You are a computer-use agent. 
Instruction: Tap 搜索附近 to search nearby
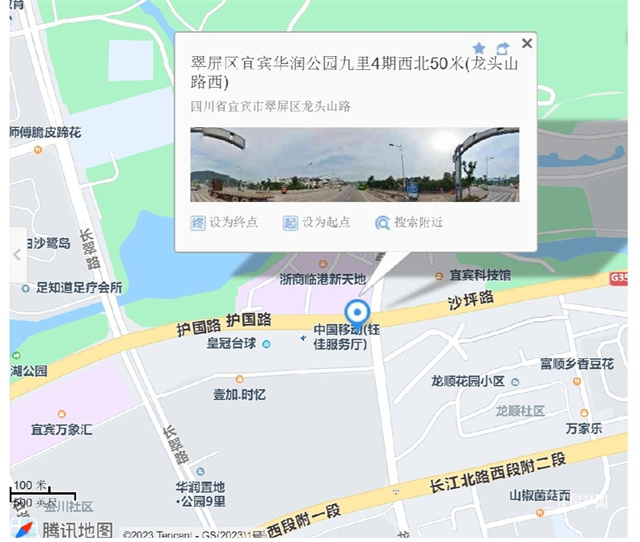[409, 222]
